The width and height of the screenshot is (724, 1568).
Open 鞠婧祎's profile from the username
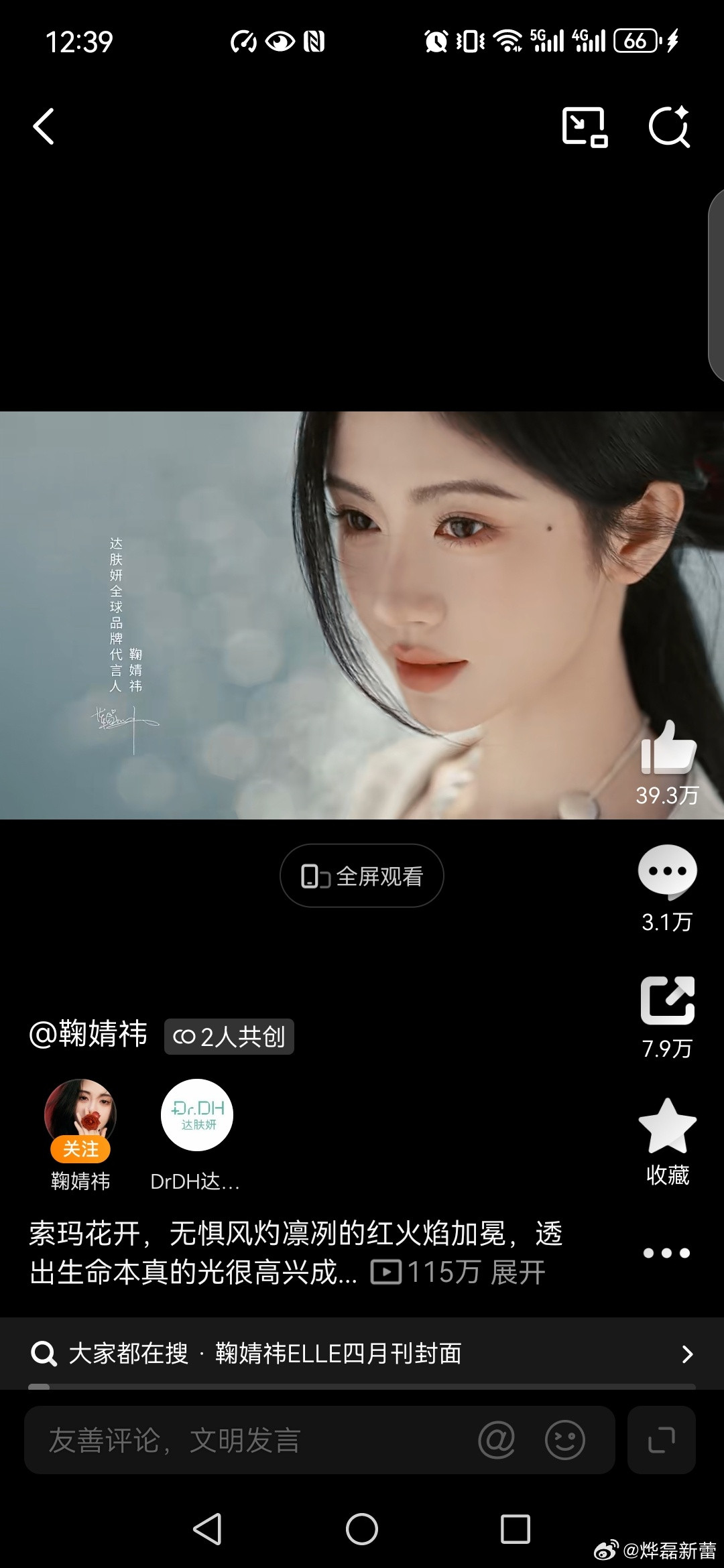pos(90,1036)
